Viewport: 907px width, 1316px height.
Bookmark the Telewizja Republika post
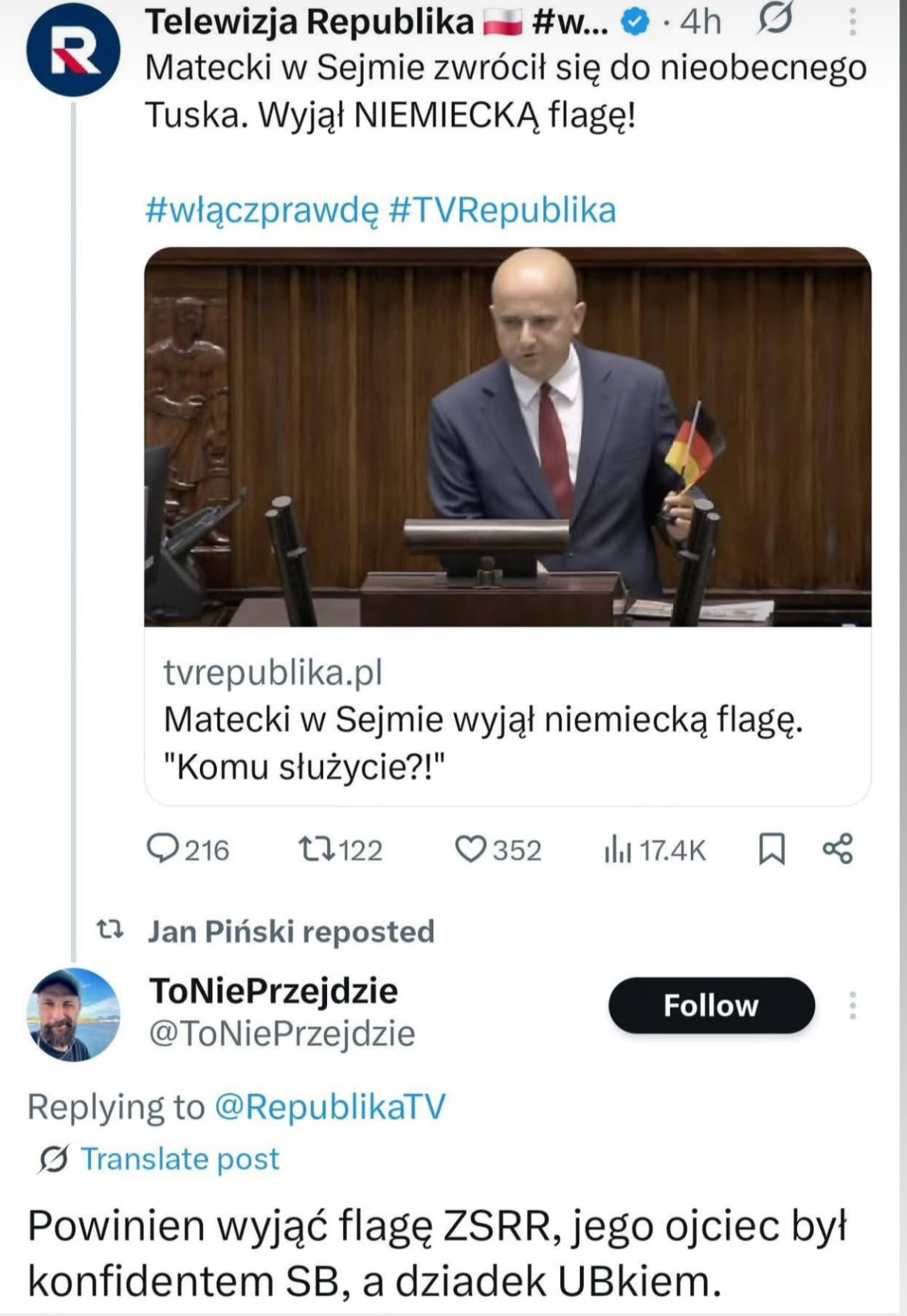point(772,849)
